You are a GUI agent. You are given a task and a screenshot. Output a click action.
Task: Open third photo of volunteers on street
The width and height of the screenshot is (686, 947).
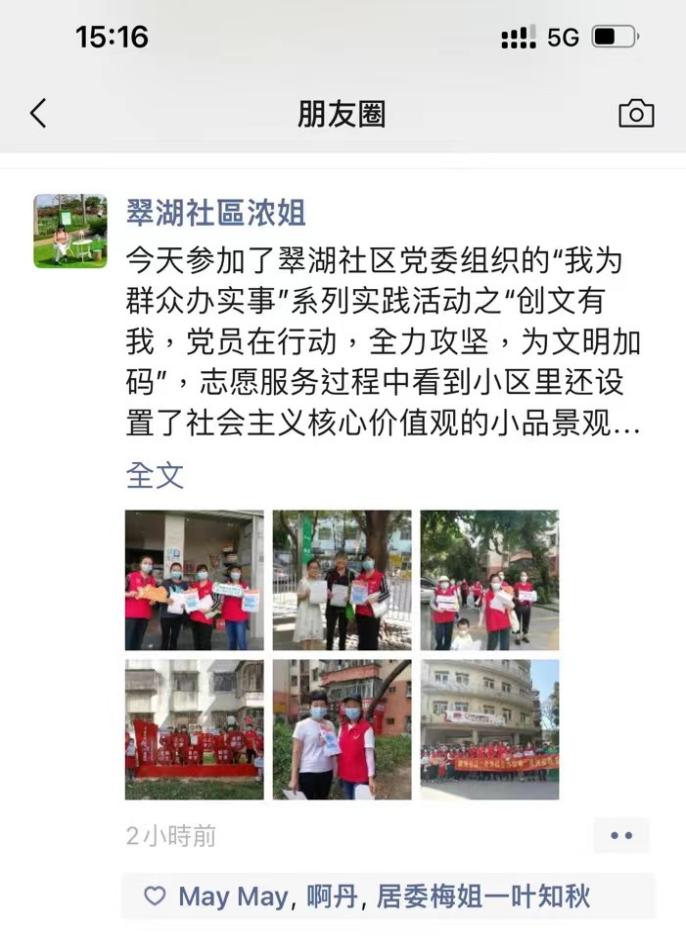click(489, 580)
